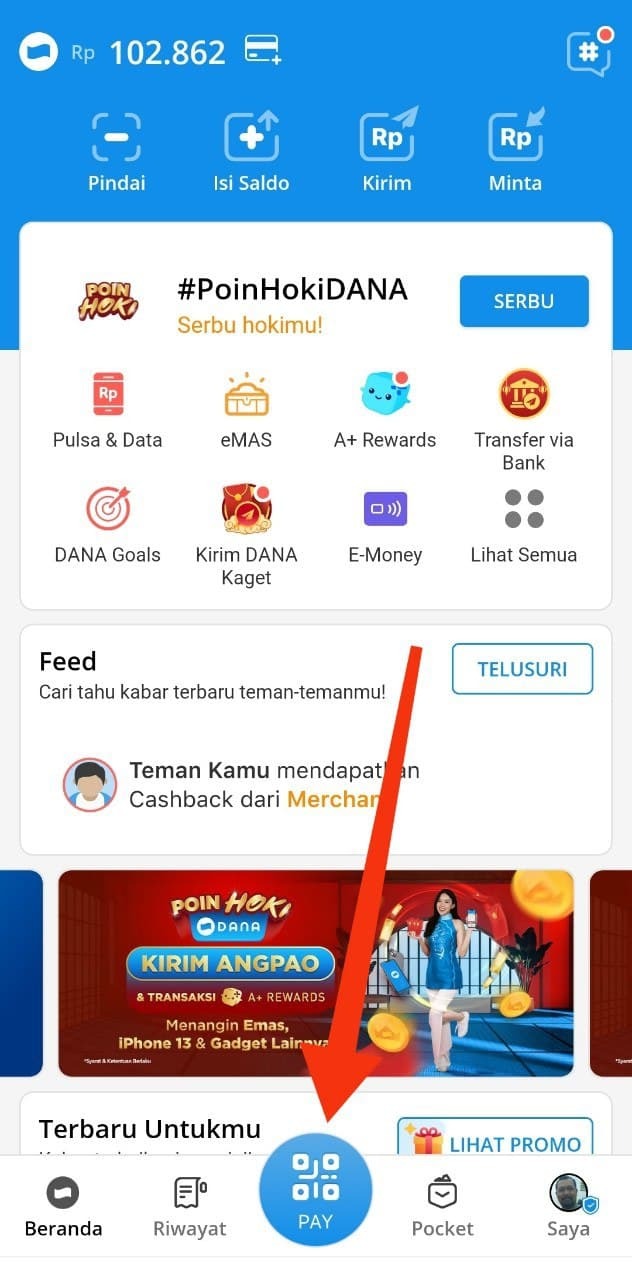Tap Lihat Semua to see all services
Viewport: 632px width, 1280px height.
[x=523, y=525]
